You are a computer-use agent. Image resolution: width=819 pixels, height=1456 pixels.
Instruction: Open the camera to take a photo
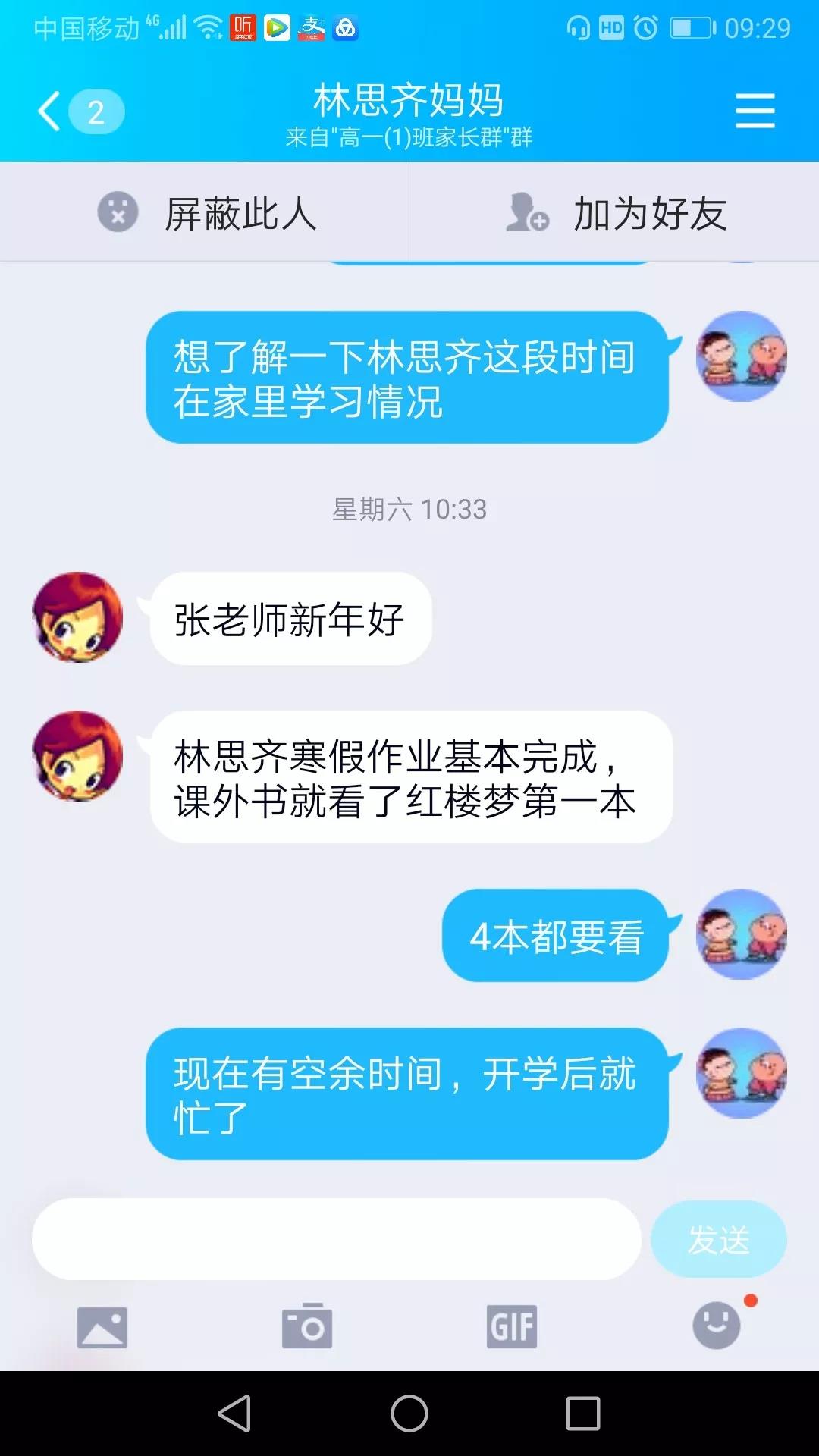click(x=307, y=1327)
